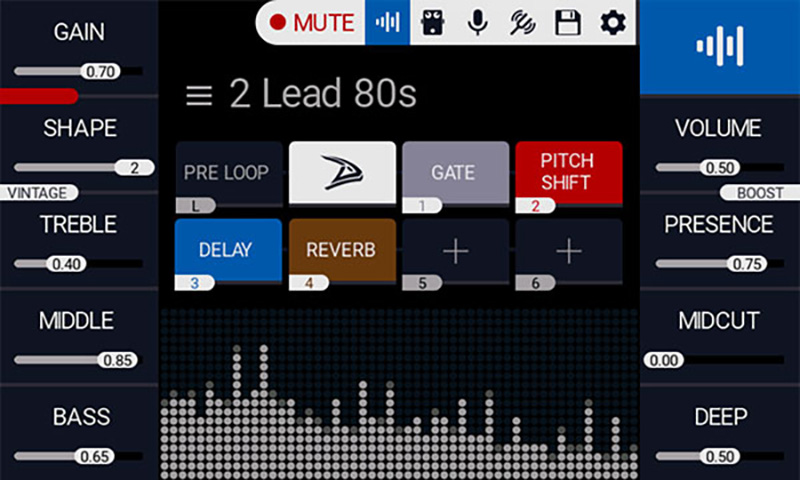Open the REVERB effect block

click(x=341, y=250)
